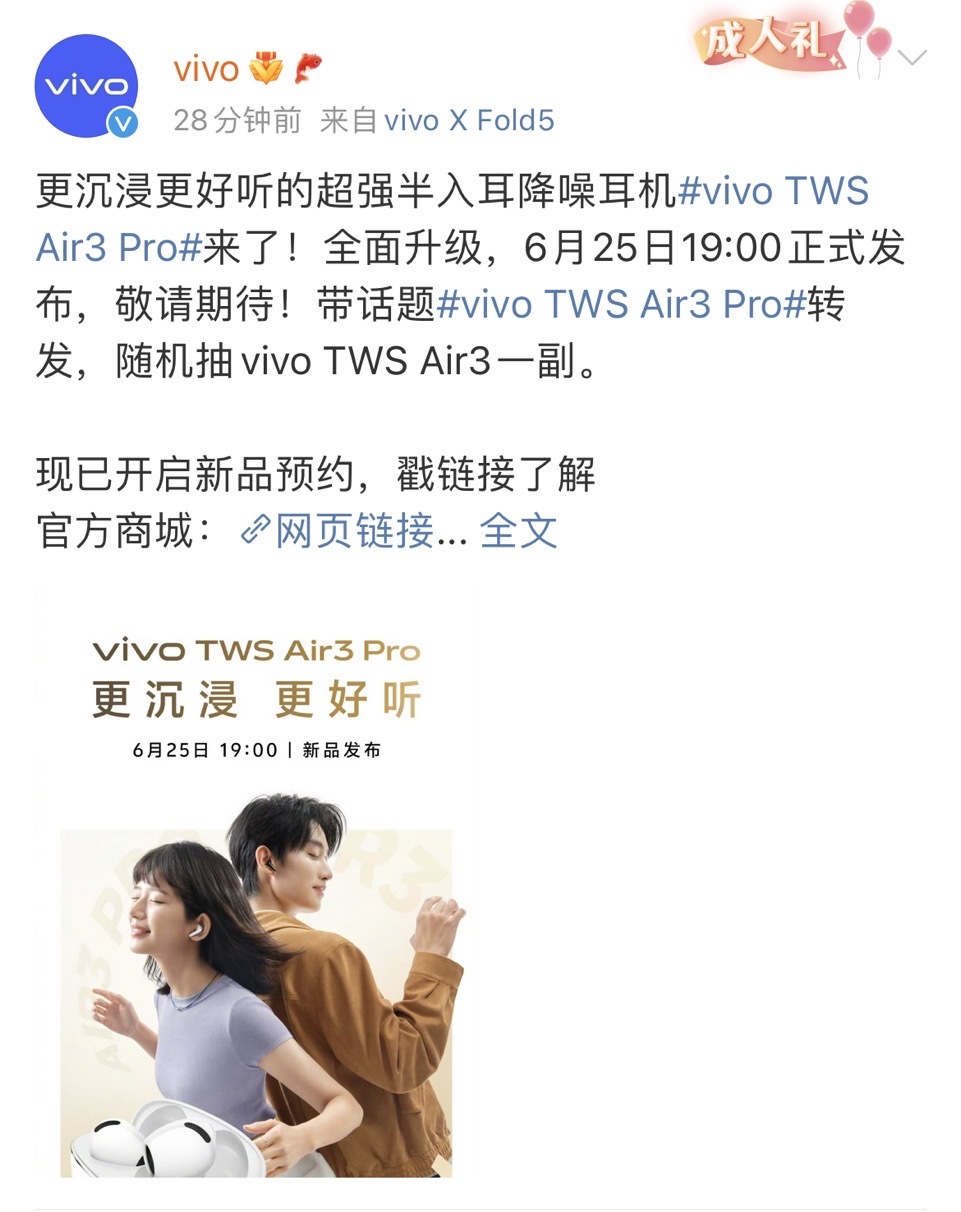Open the second #vivo TWS Air3 Pro# hashtag

coord(620,305)
